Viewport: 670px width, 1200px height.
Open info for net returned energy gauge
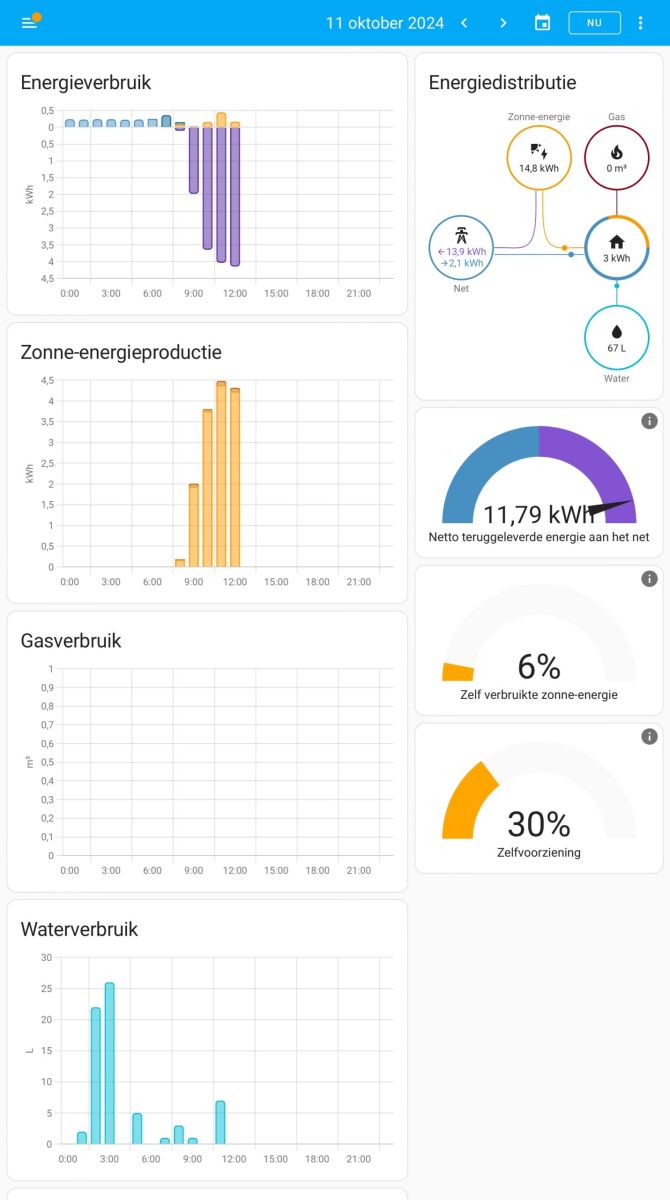coord(649,421)
